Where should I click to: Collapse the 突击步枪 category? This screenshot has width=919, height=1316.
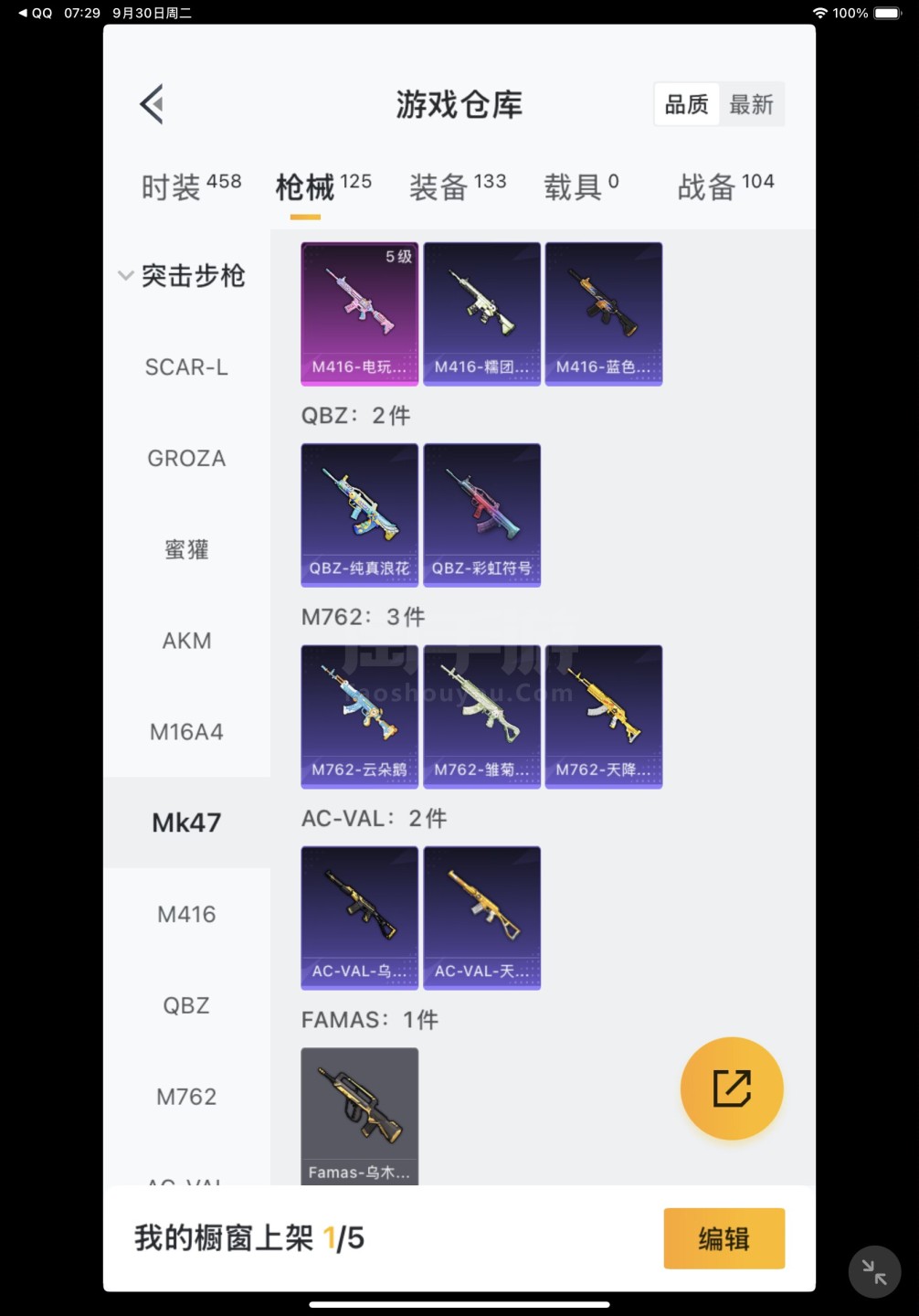(125, 275)
